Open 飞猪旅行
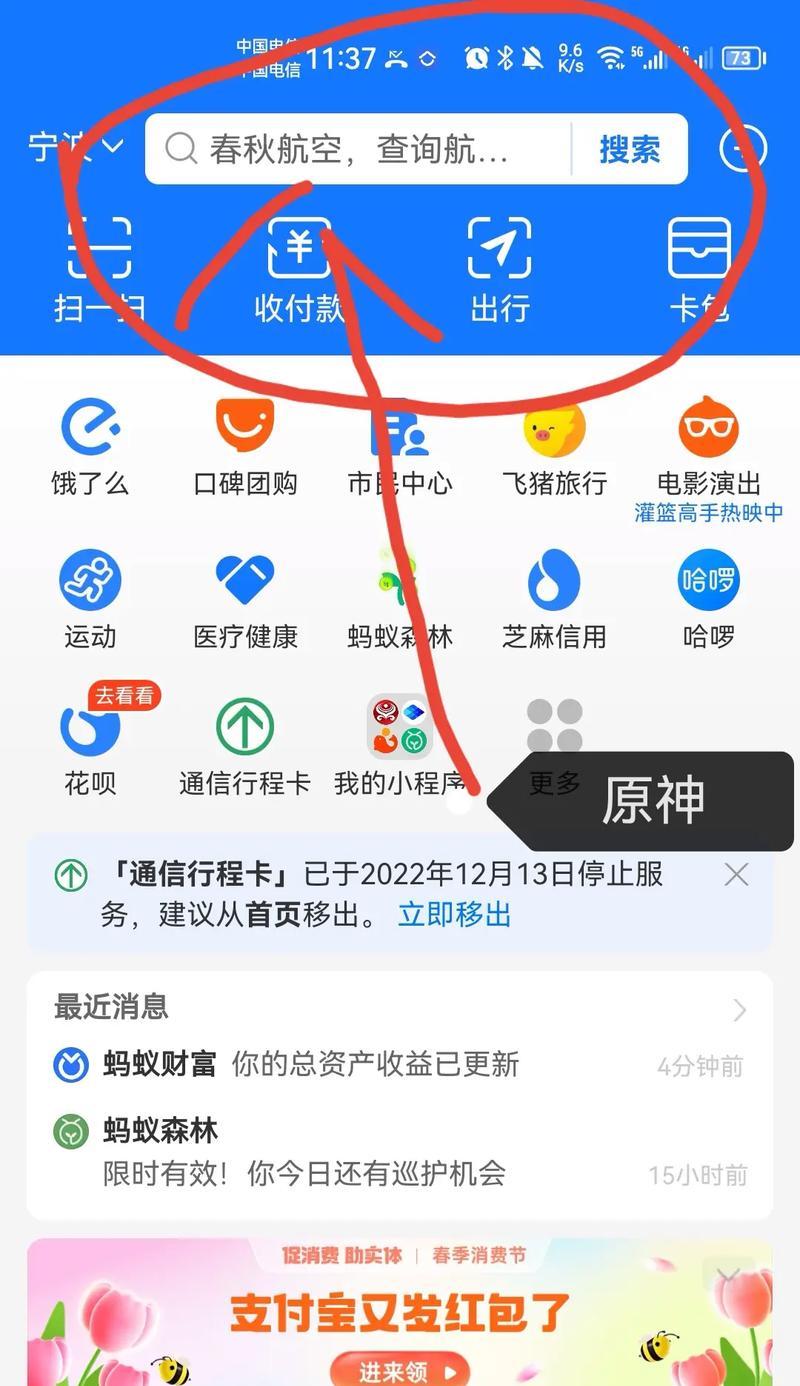Screen dimensions: 800x1386 (x=554, y=448)
